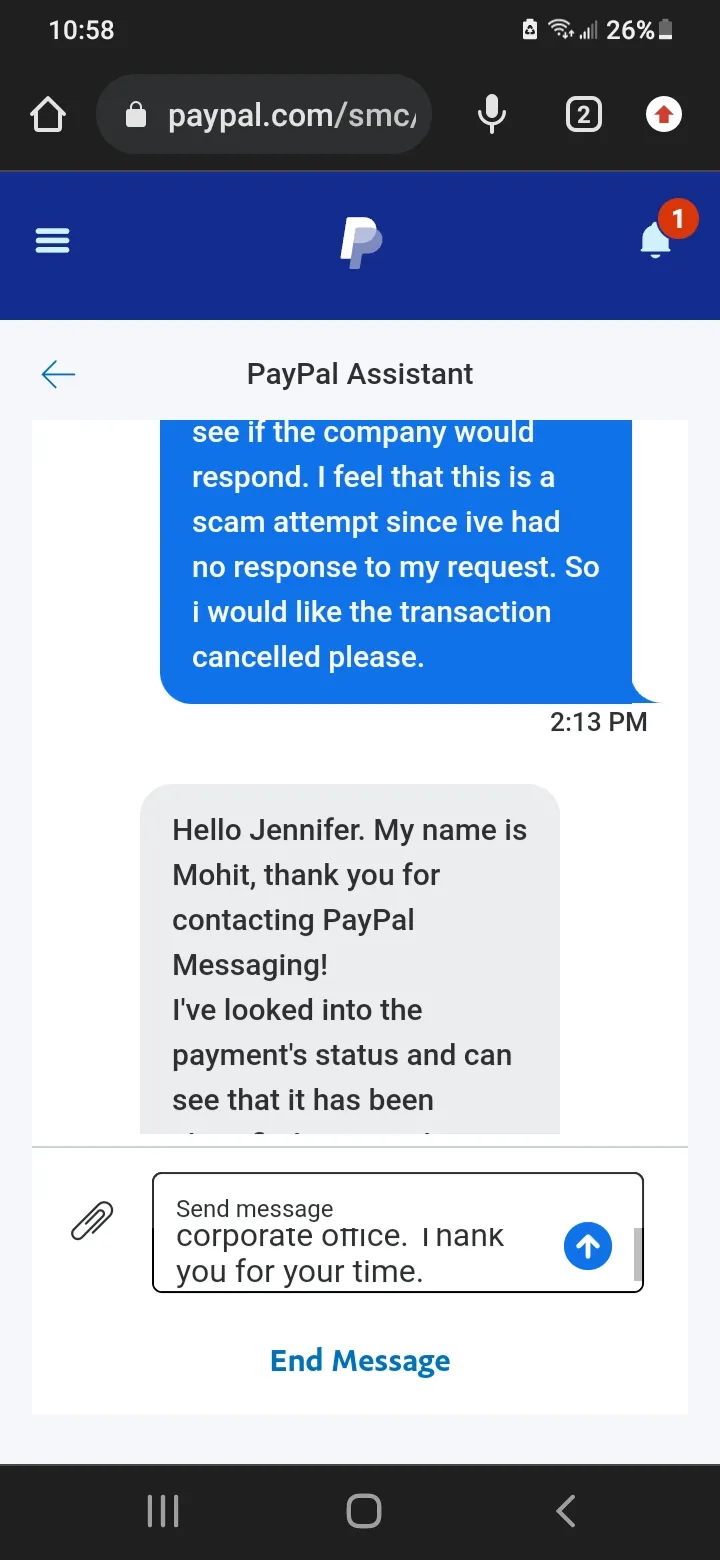Open the PayPal hamburger menu

52,241
